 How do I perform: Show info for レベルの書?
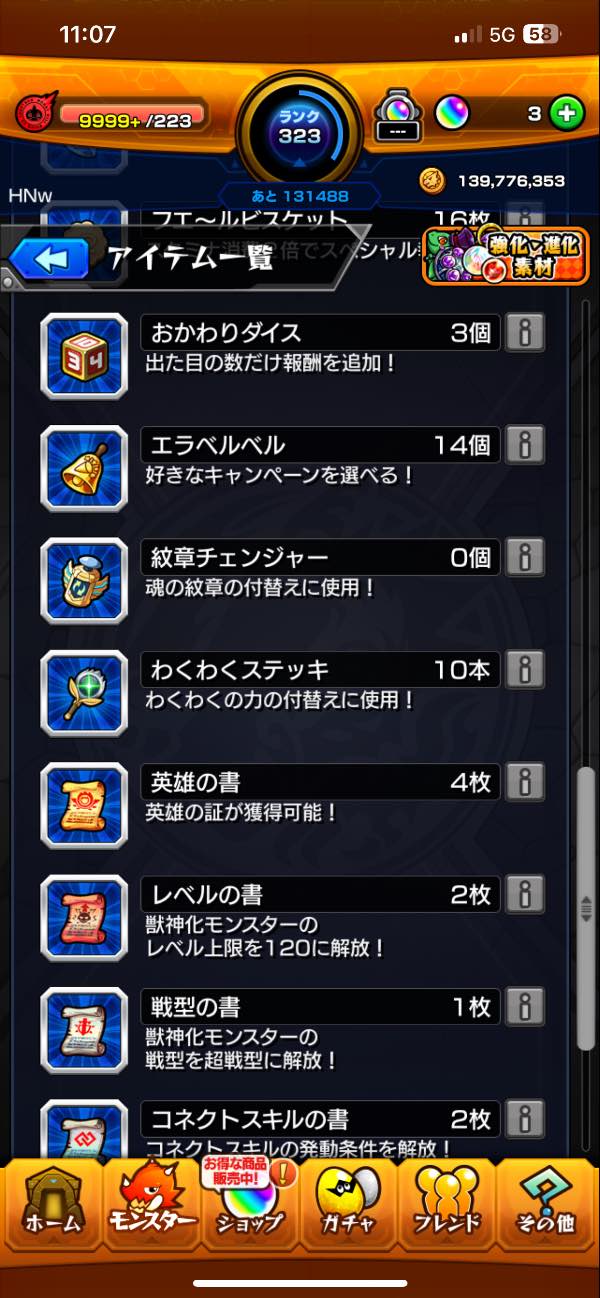coord(525,894)
